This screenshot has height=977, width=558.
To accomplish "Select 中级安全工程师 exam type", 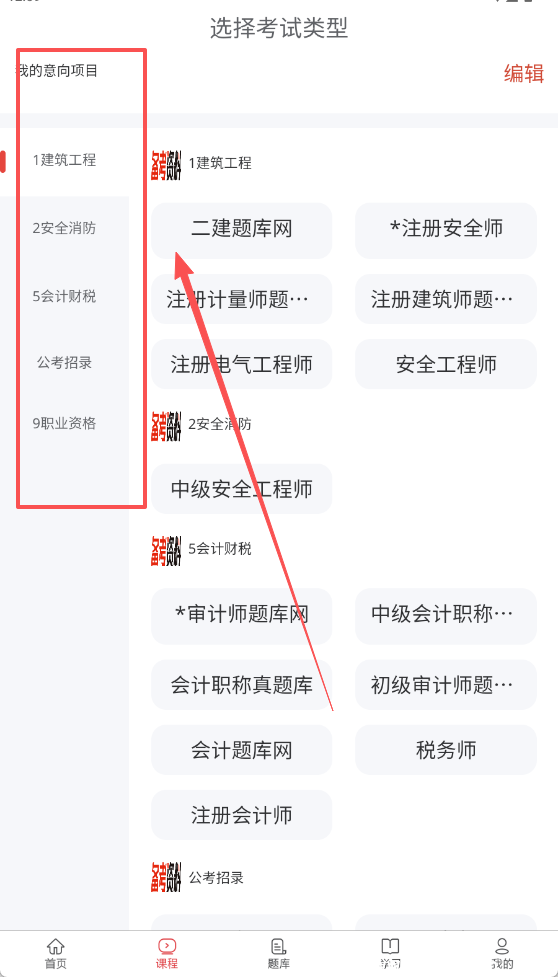I will pos(242,489).
